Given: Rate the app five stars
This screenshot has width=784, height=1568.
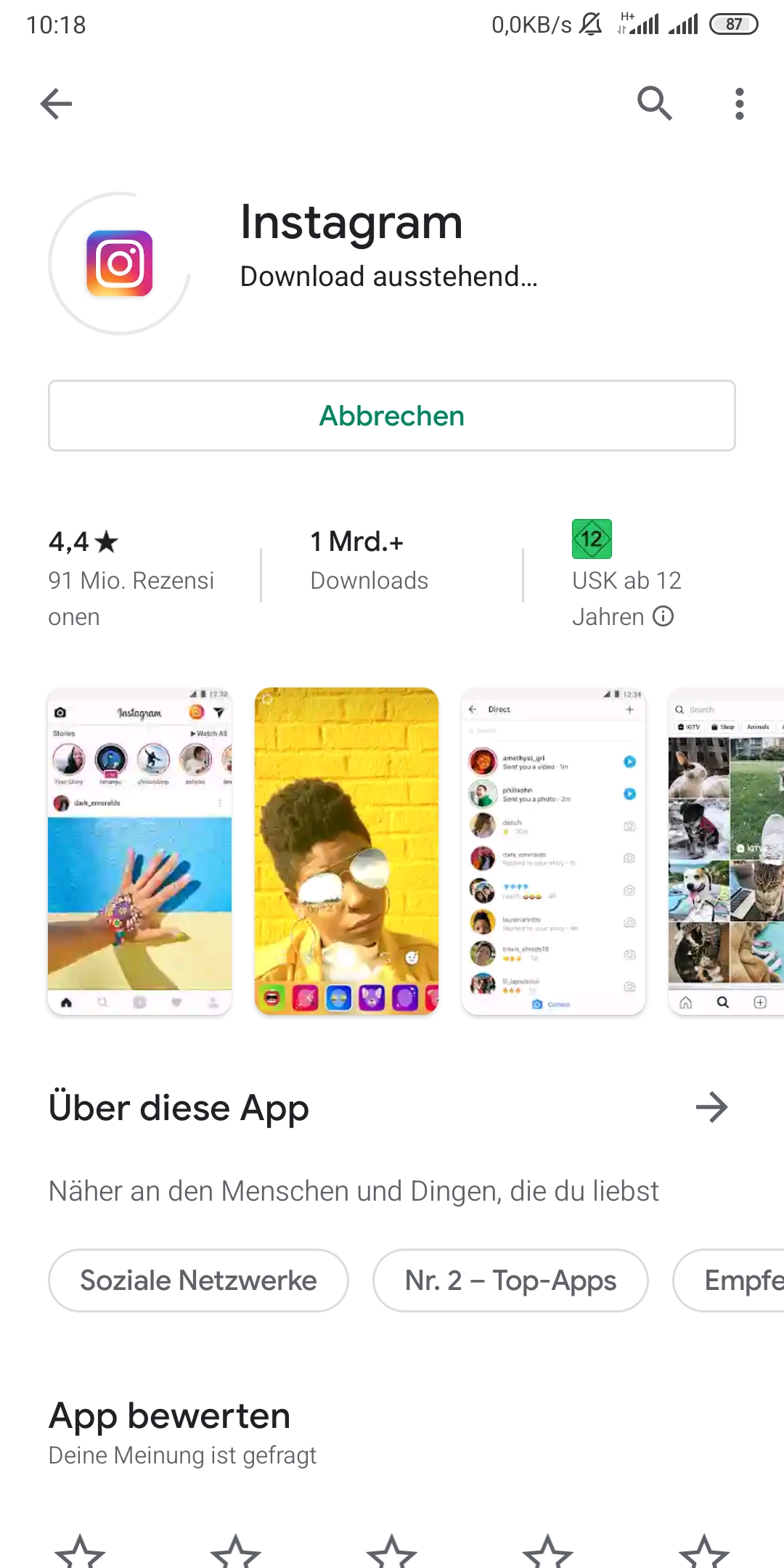Looking at the screenshot, I should 704,1552.
